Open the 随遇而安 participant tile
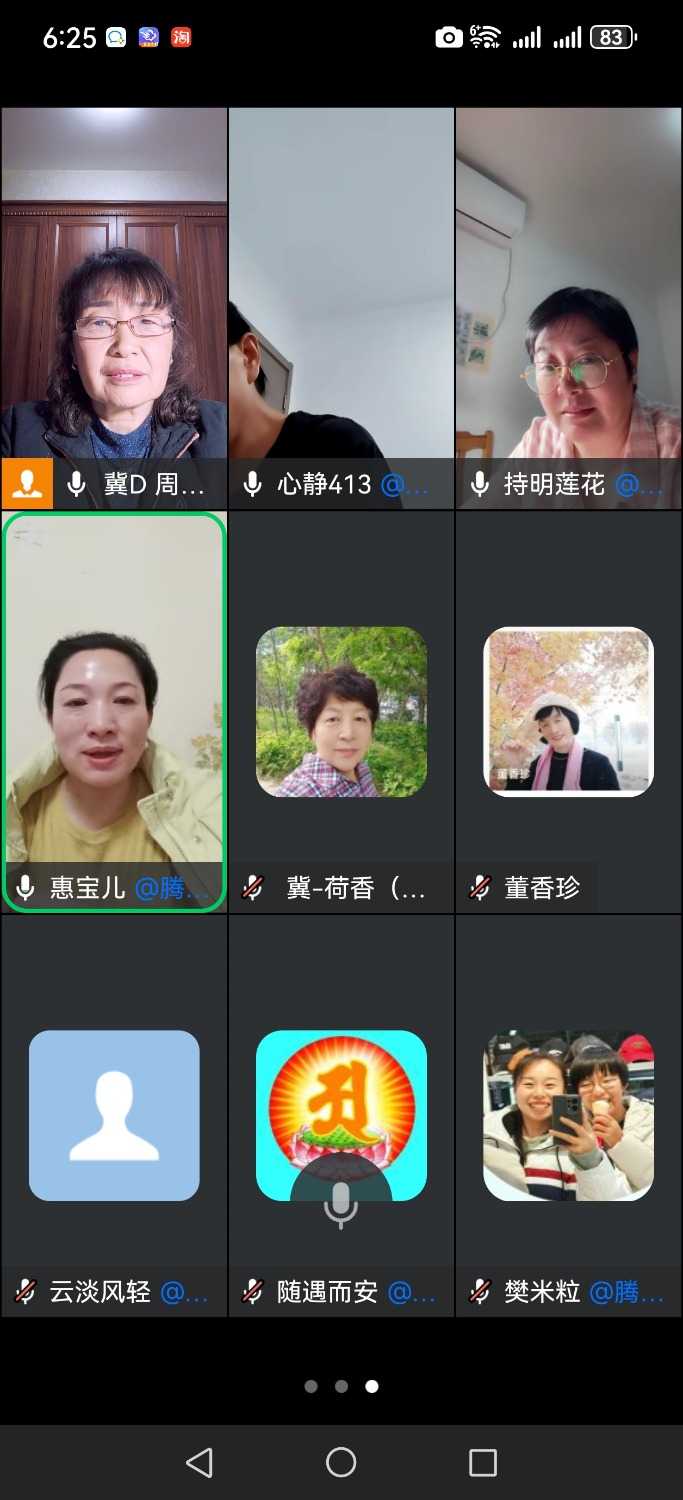The image size is (683, 1500). click(x=341, y=1115)
